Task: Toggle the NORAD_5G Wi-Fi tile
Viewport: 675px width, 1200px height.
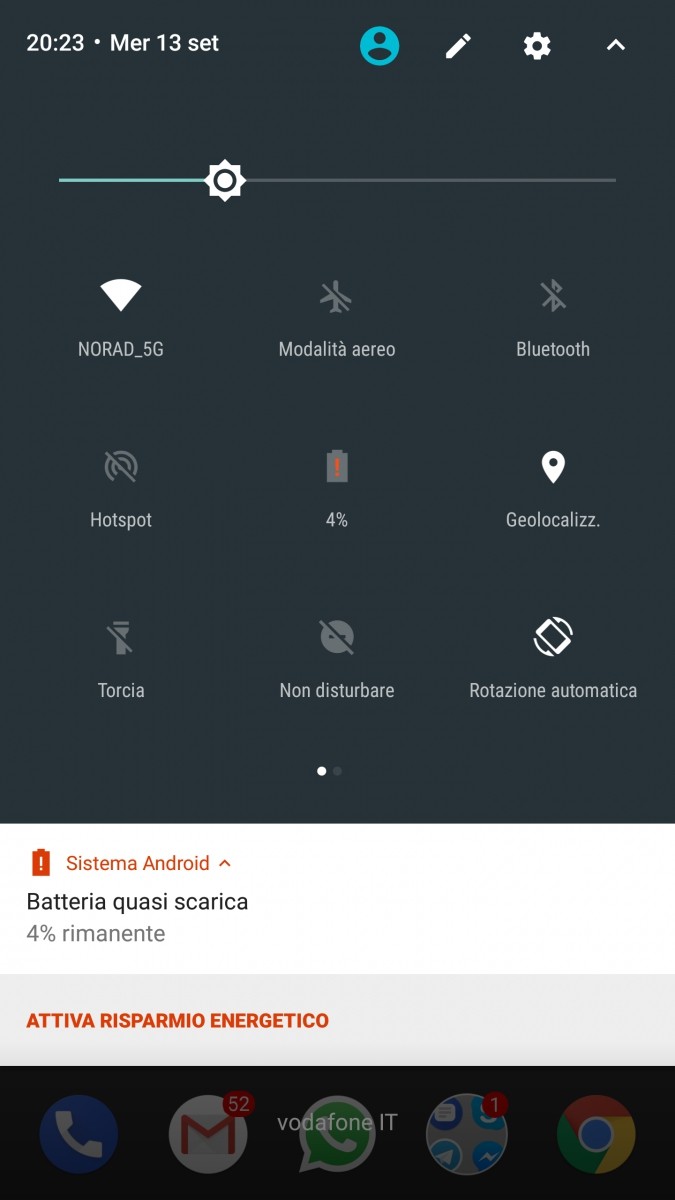Action: coord(121,297)
